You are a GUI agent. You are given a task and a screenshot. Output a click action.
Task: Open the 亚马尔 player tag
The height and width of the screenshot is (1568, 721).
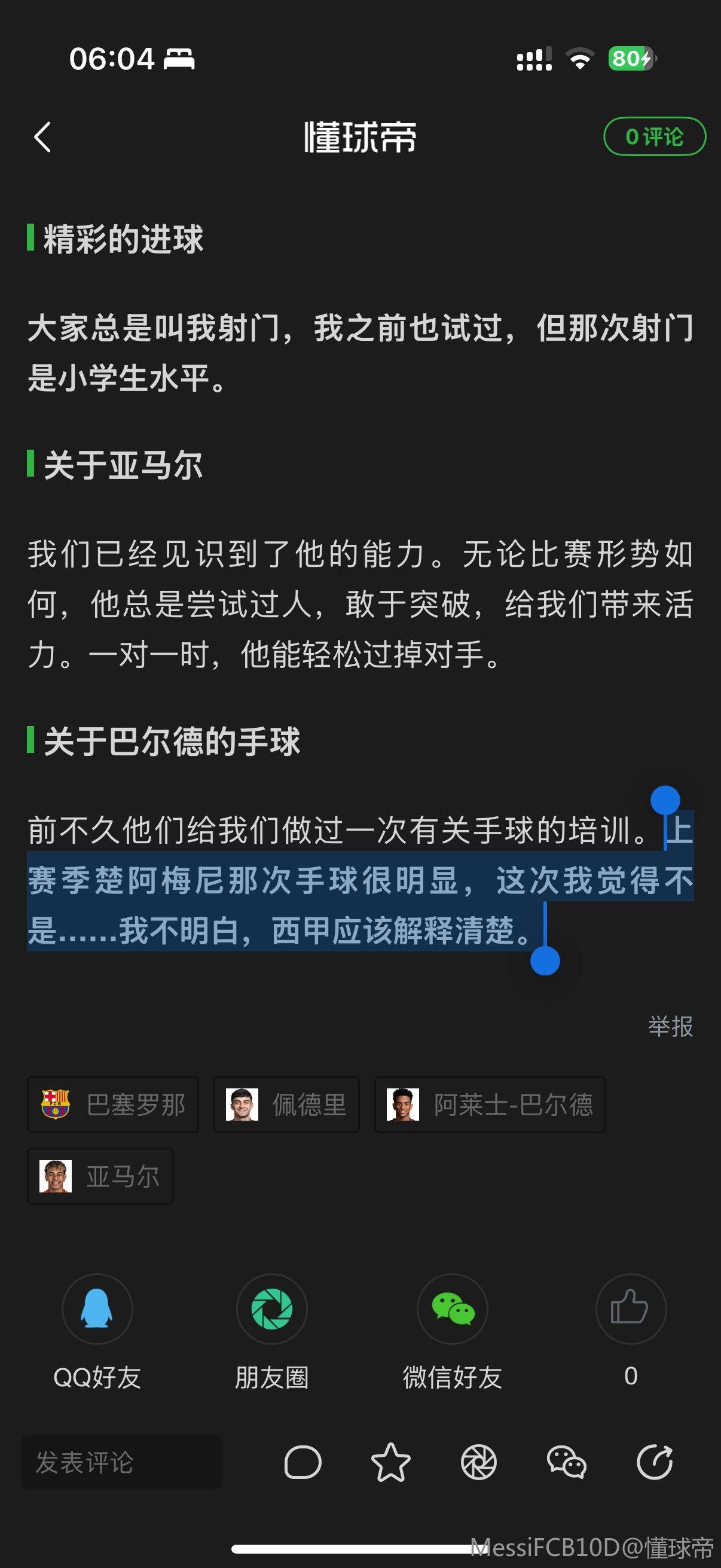pos(100,1176)
